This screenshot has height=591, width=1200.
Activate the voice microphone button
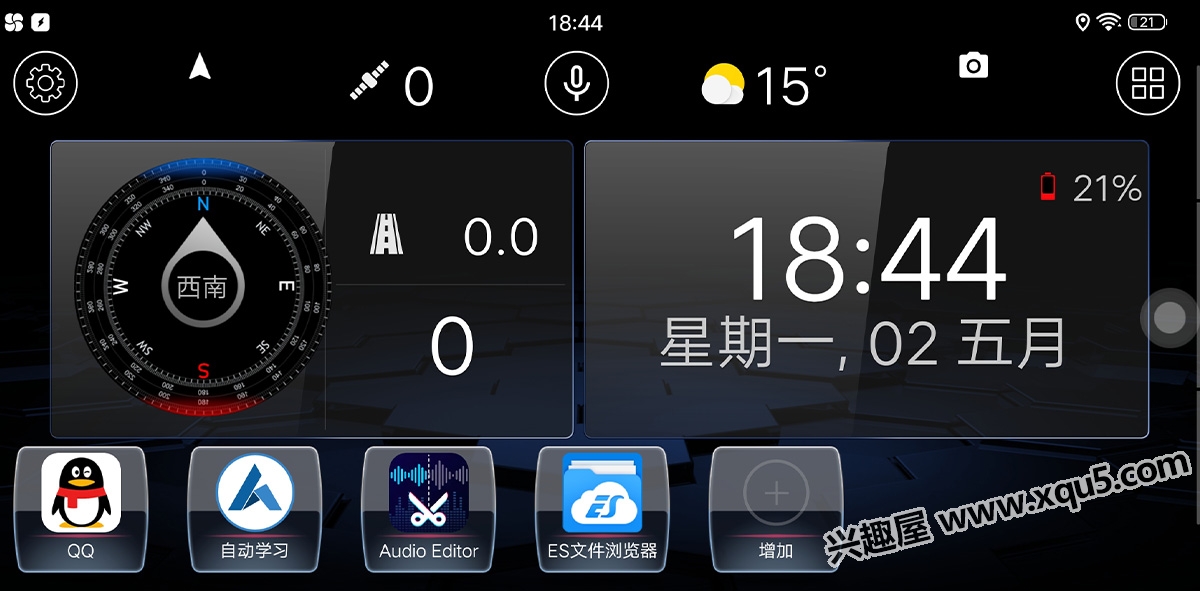click(x=576, y=83)
